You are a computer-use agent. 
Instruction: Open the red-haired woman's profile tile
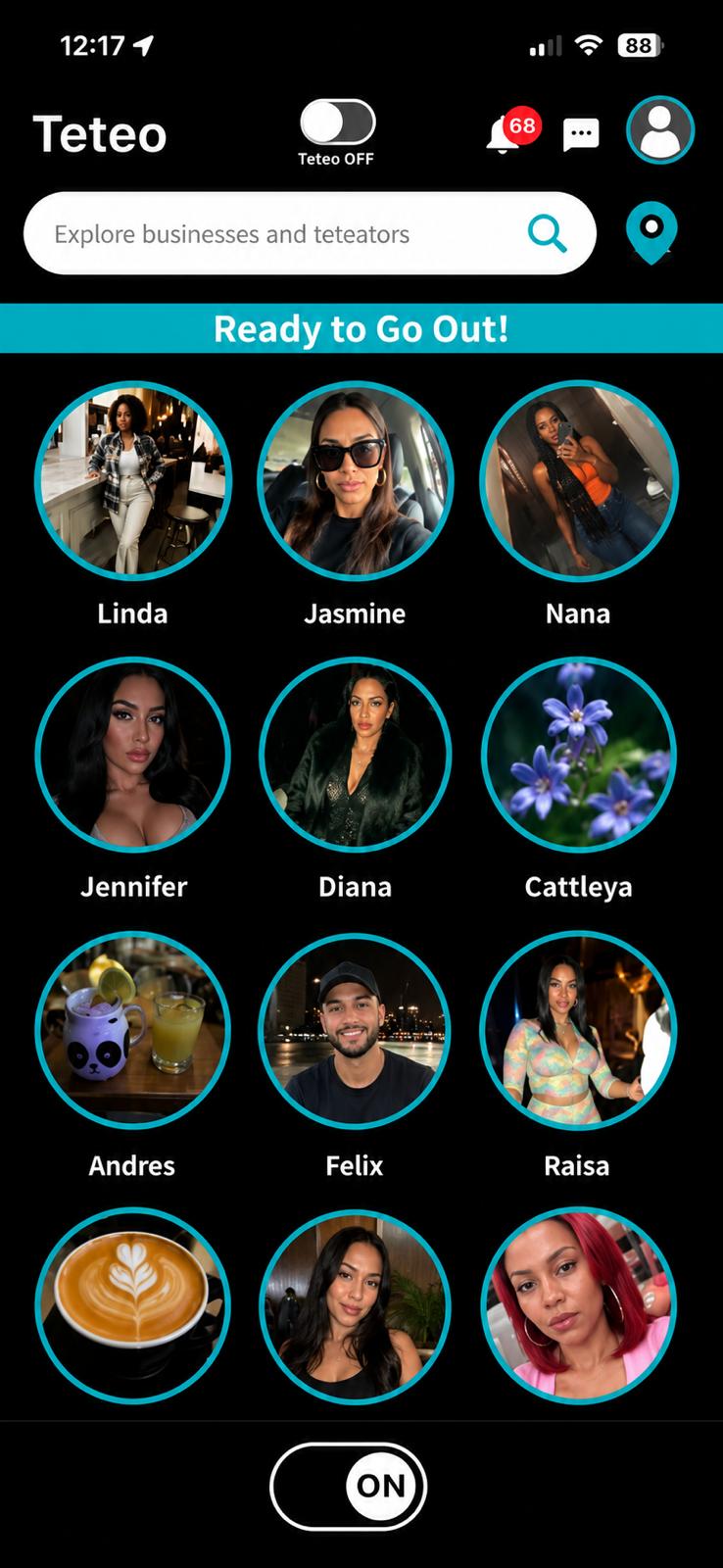[x=578, y=1305]
